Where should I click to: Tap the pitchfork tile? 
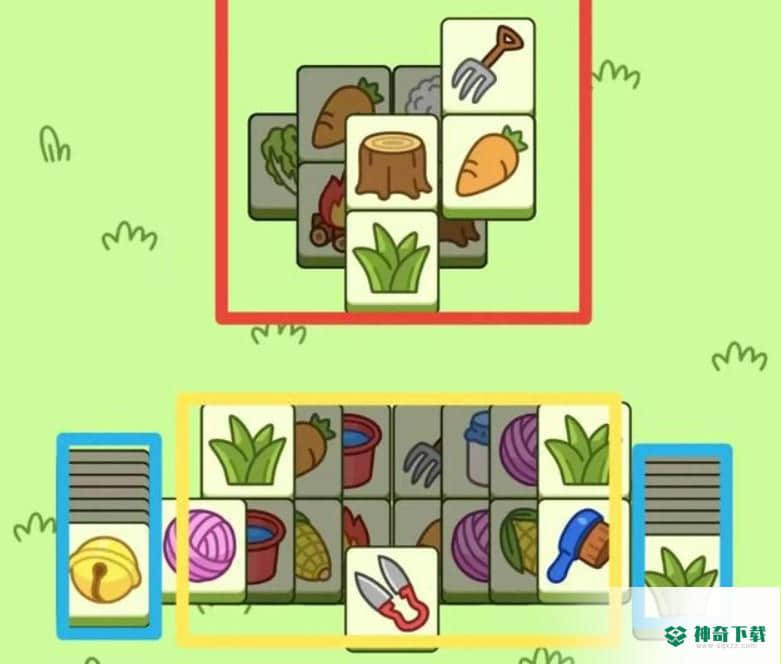(x=487, y=66)
